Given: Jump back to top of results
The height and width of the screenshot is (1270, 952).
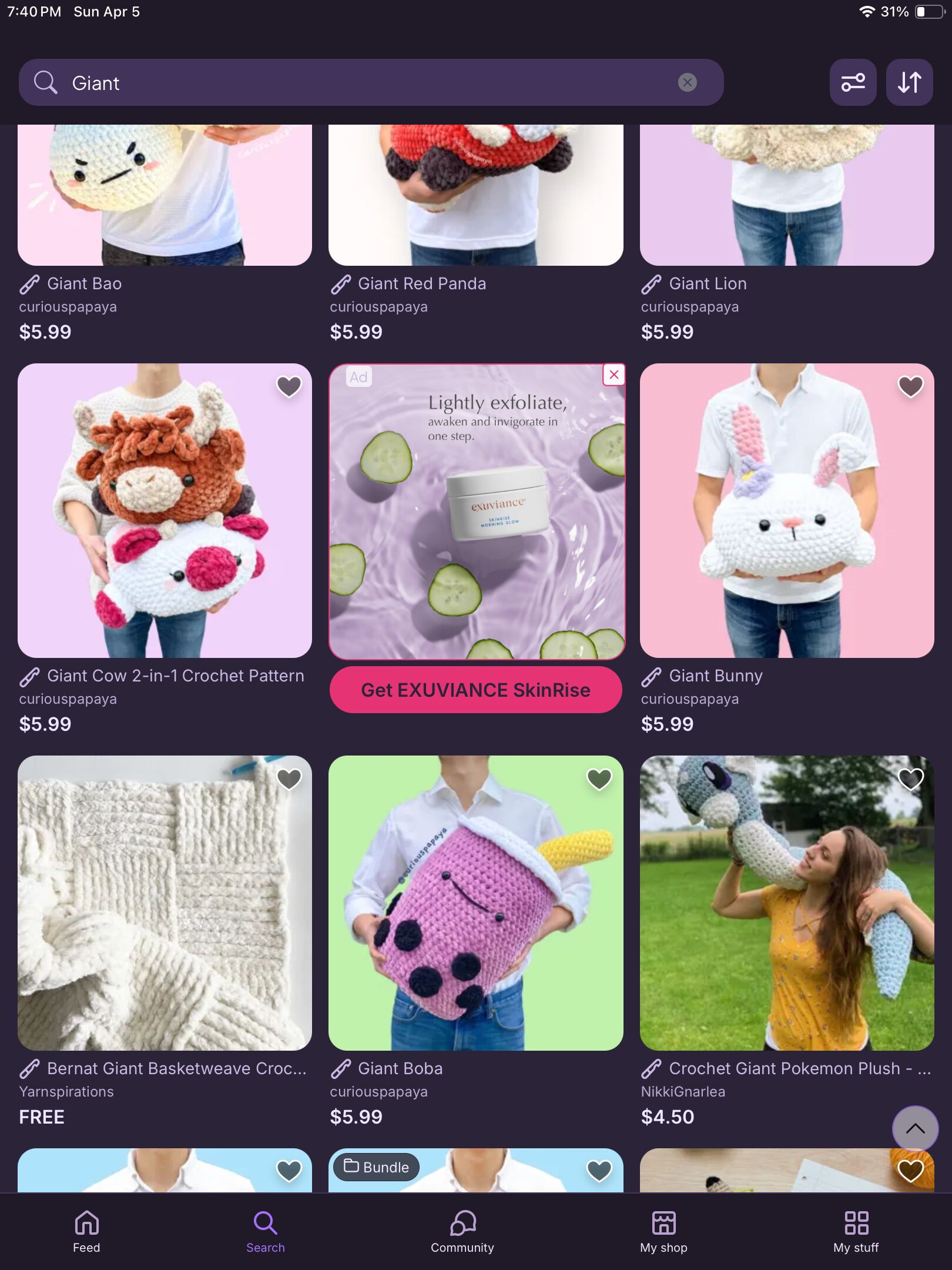Looking at the screenshot, I should [915, 1128].
